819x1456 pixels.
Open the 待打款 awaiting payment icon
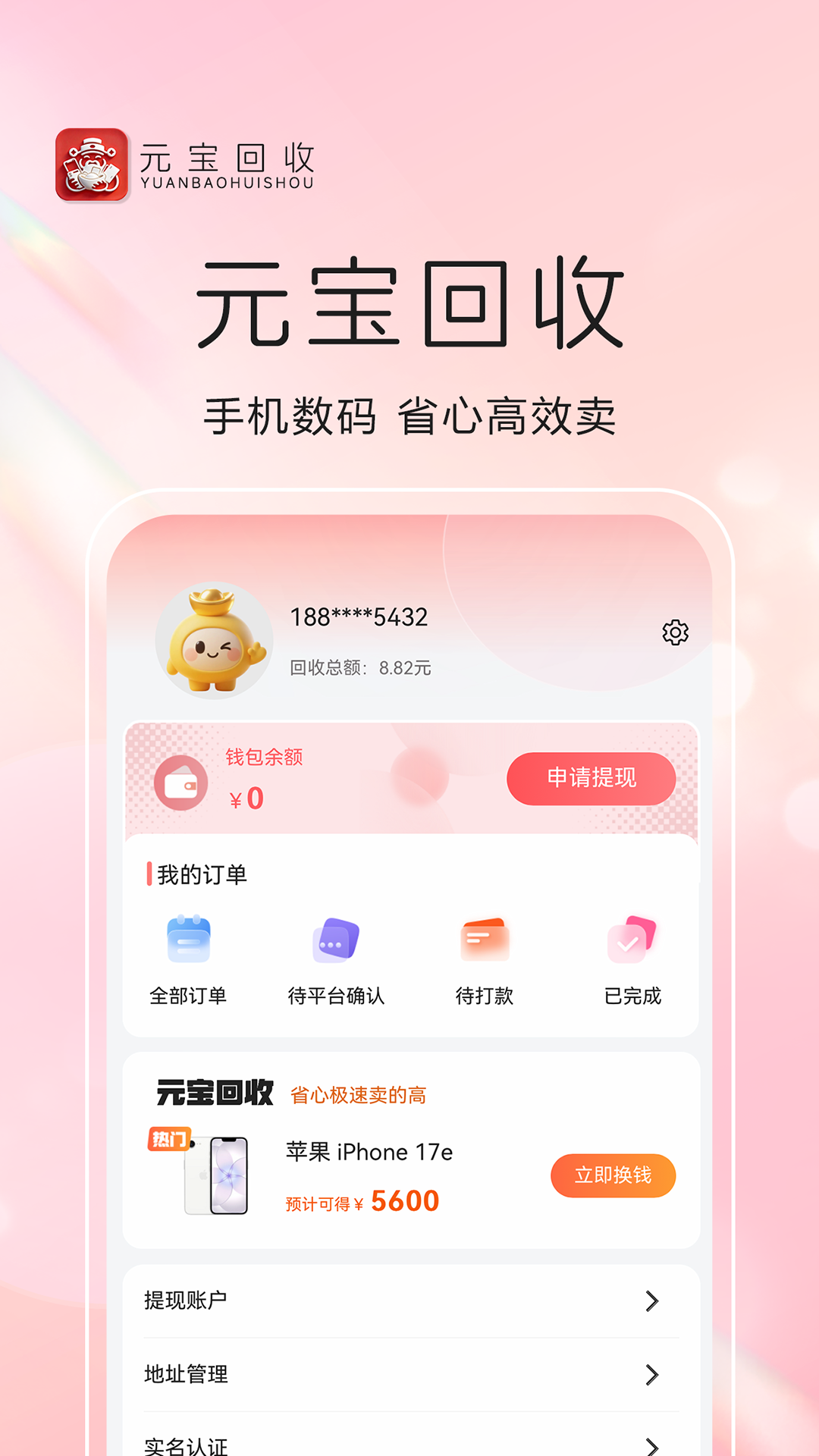(485, 940)
